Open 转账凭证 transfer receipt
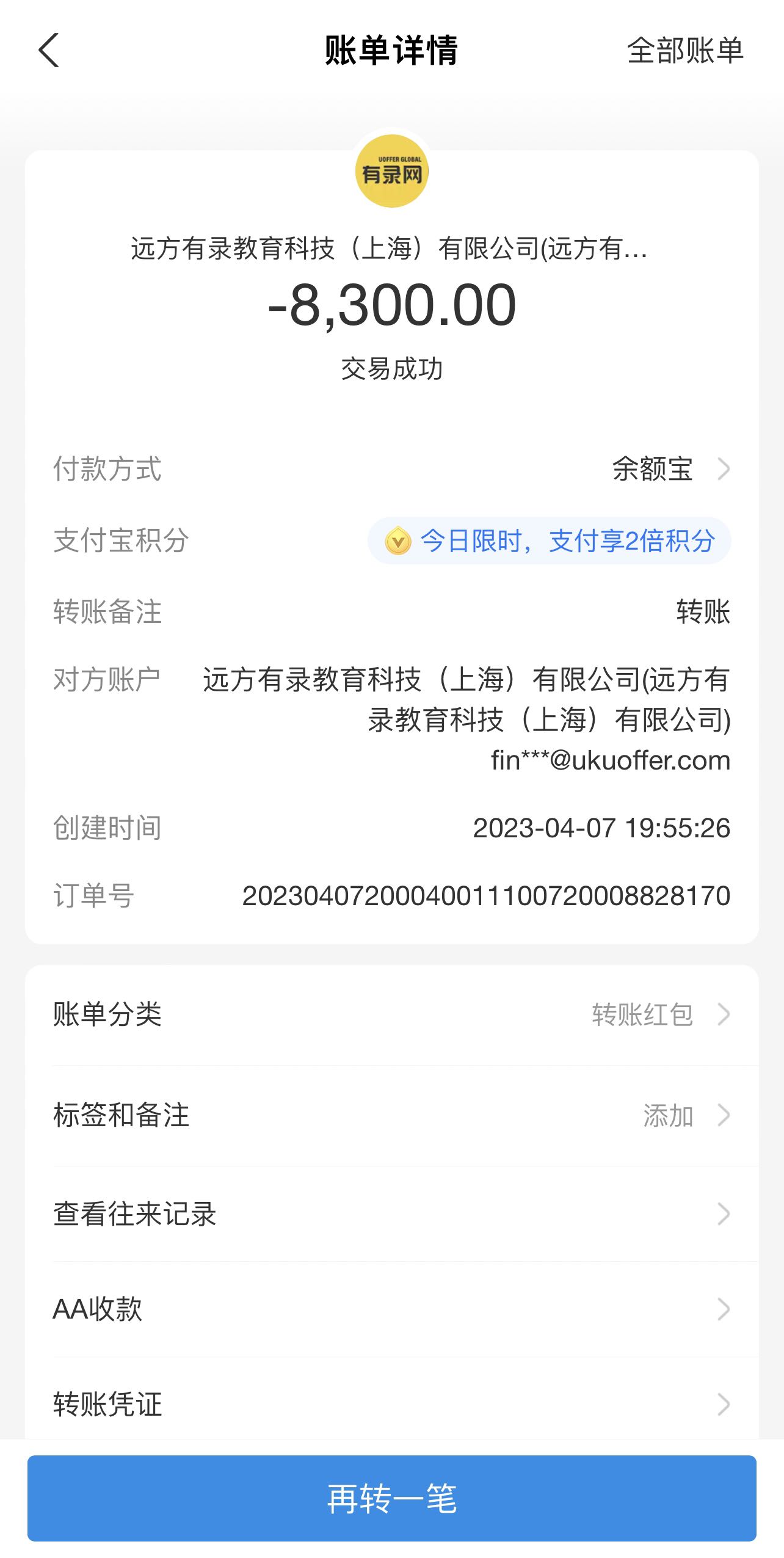784x1558 pixels. coord(391,1404)
